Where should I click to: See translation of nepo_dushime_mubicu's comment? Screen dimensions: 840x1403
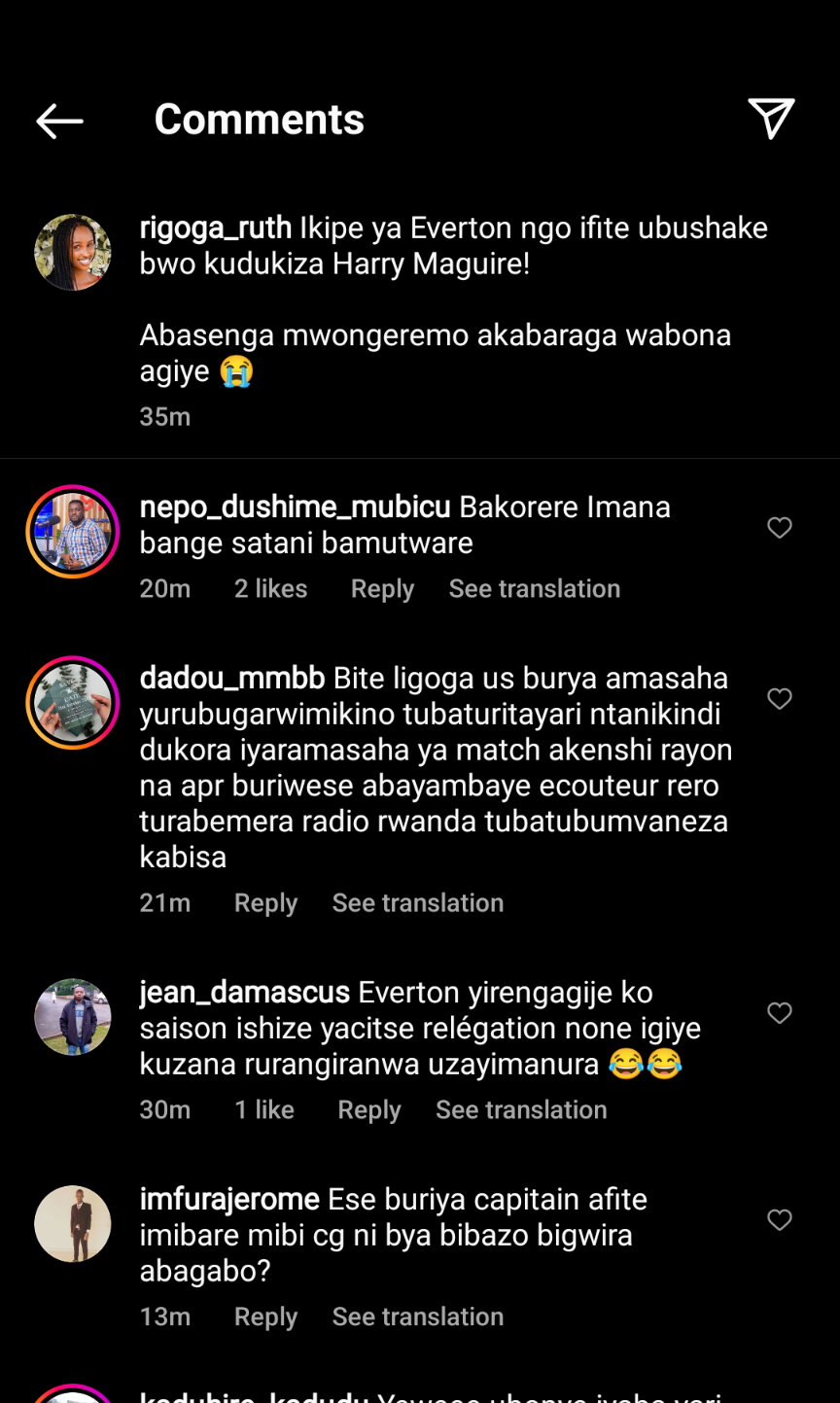534,589
